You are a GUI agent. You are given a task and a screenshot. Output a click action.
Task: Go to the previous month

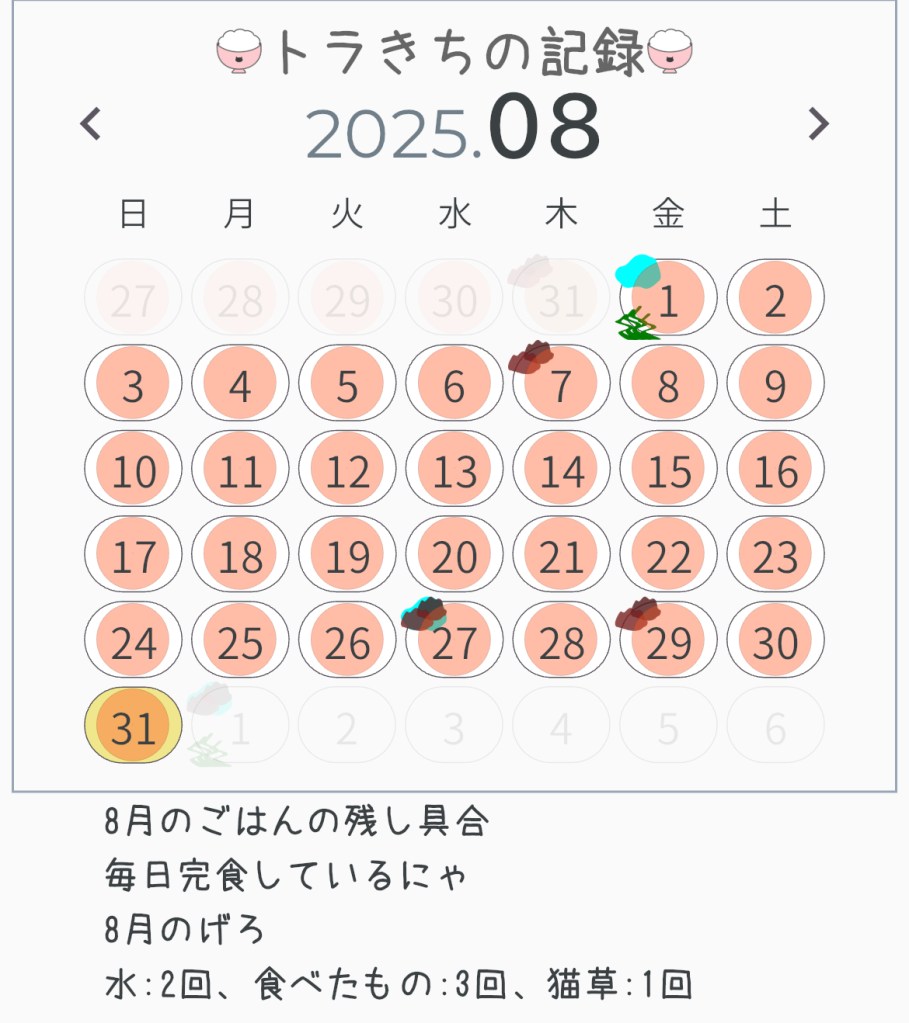(x=91, y=125)
